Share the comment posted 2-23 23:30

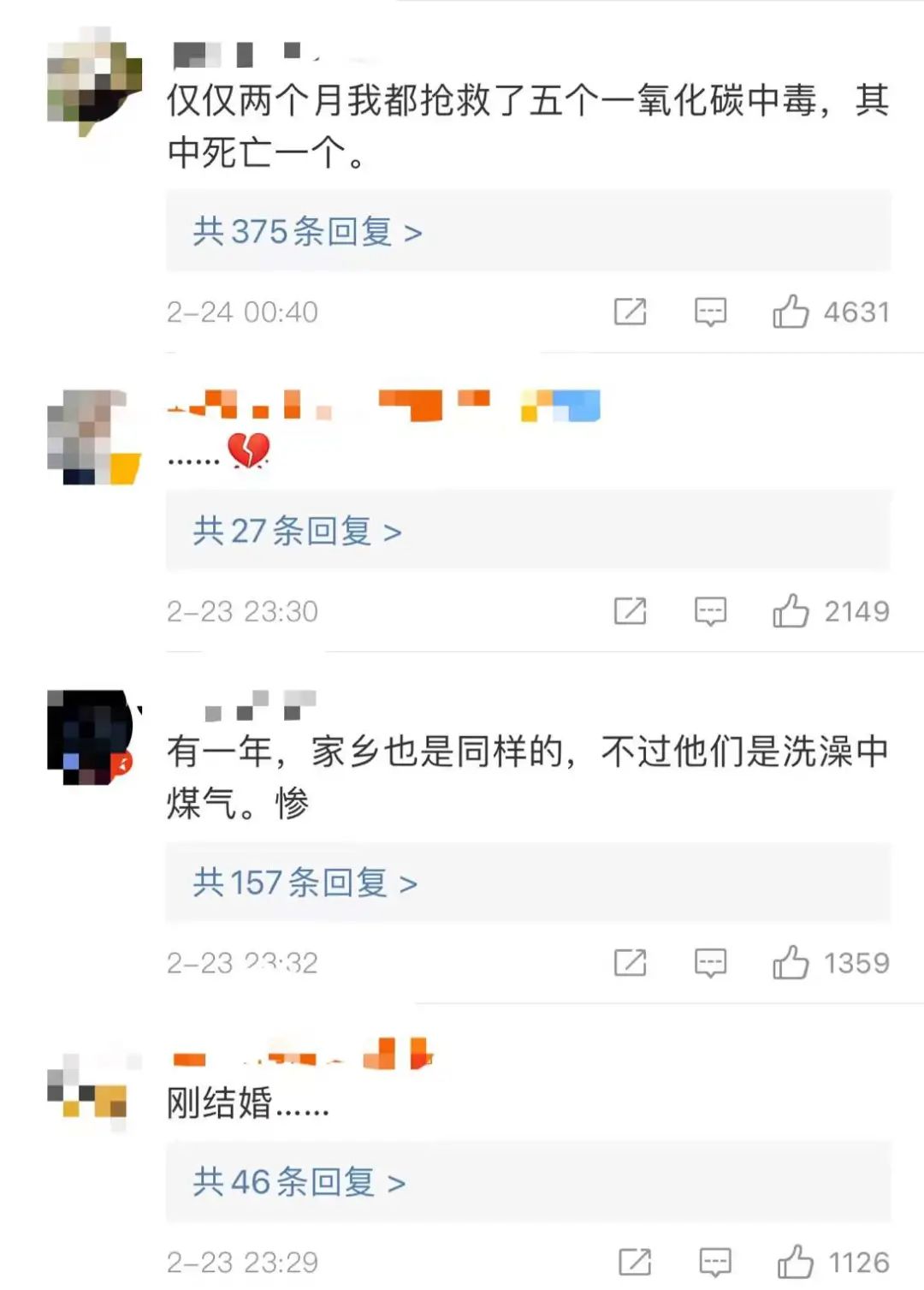[x=630, y=611]
